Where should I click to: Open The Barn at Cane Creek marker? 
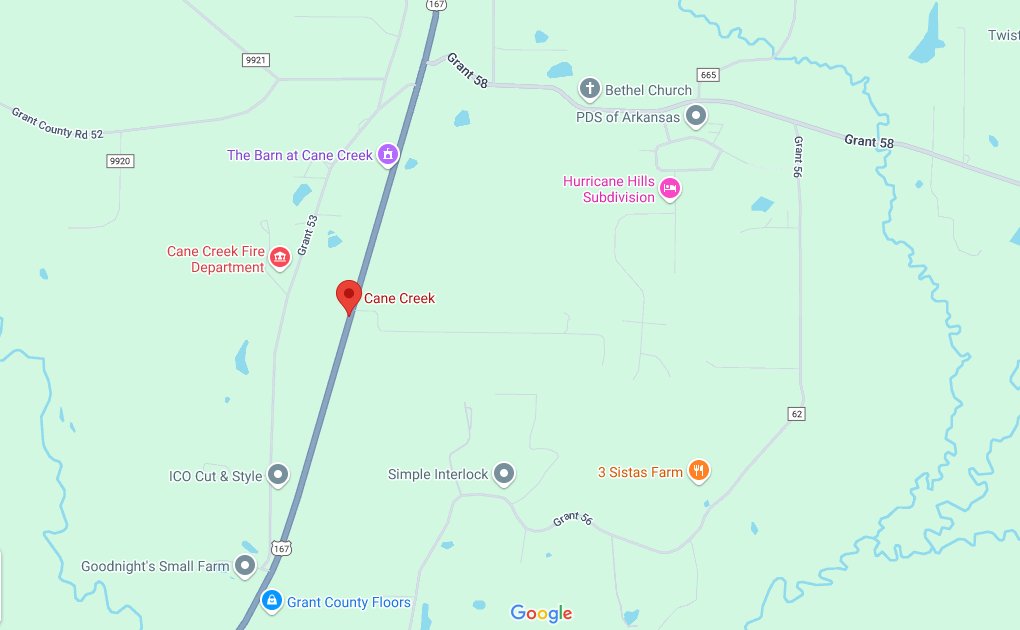[x=388, y=155]
